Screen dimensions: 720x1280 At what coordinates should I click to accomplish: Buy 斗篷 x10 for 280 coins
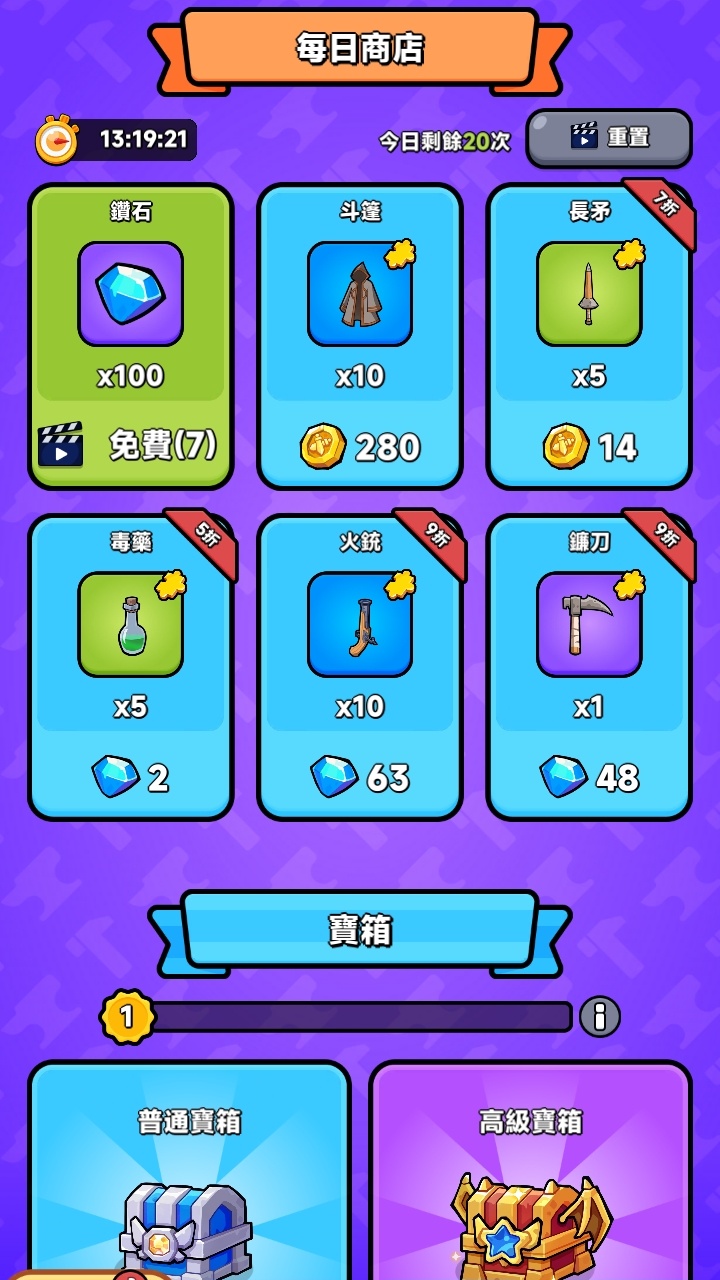pyautogui.click(x=360, y=446)
